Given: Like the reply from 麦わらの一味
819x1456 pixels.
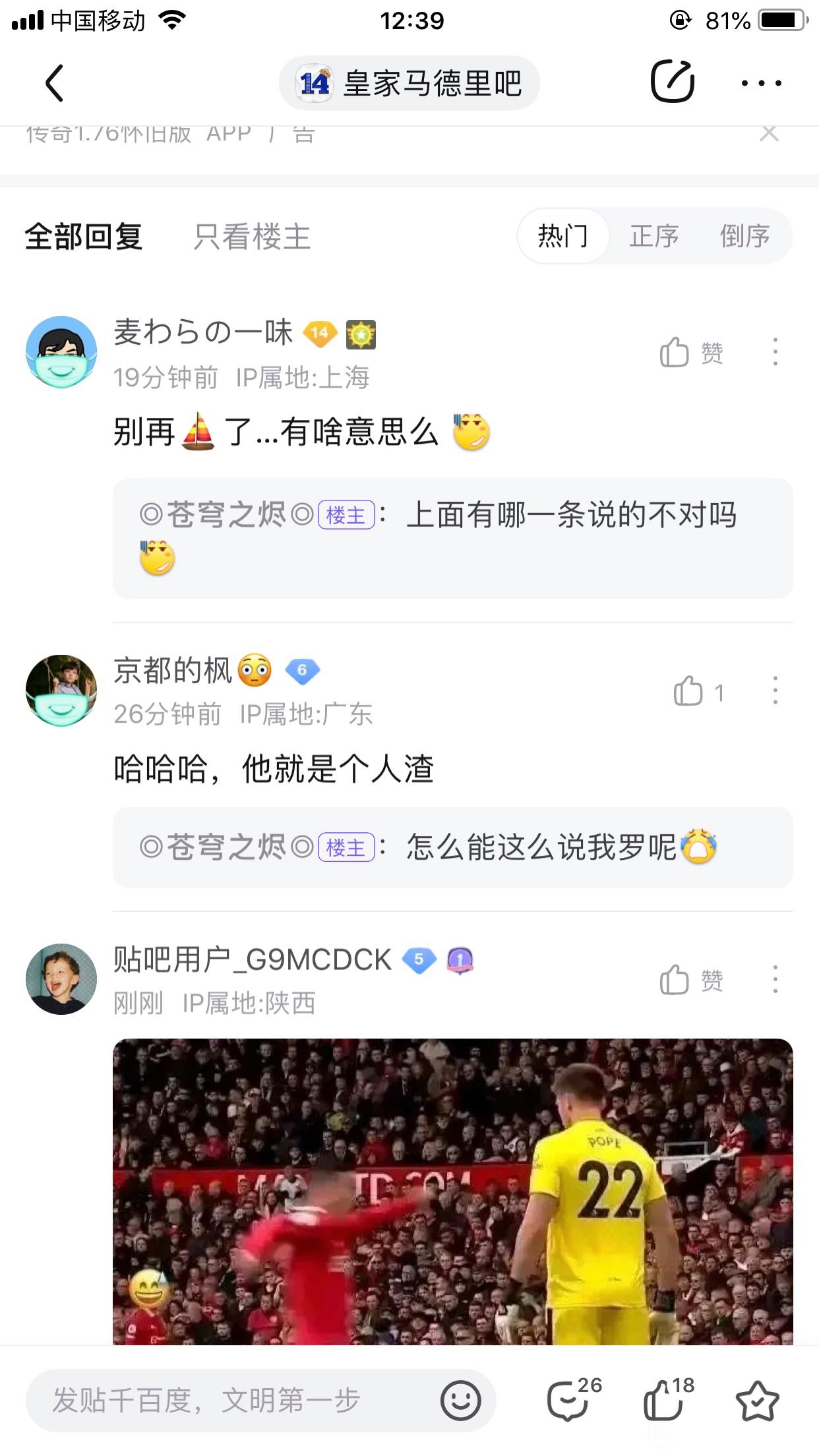Looking at the screenshot, I should click(x=691, y=353).
